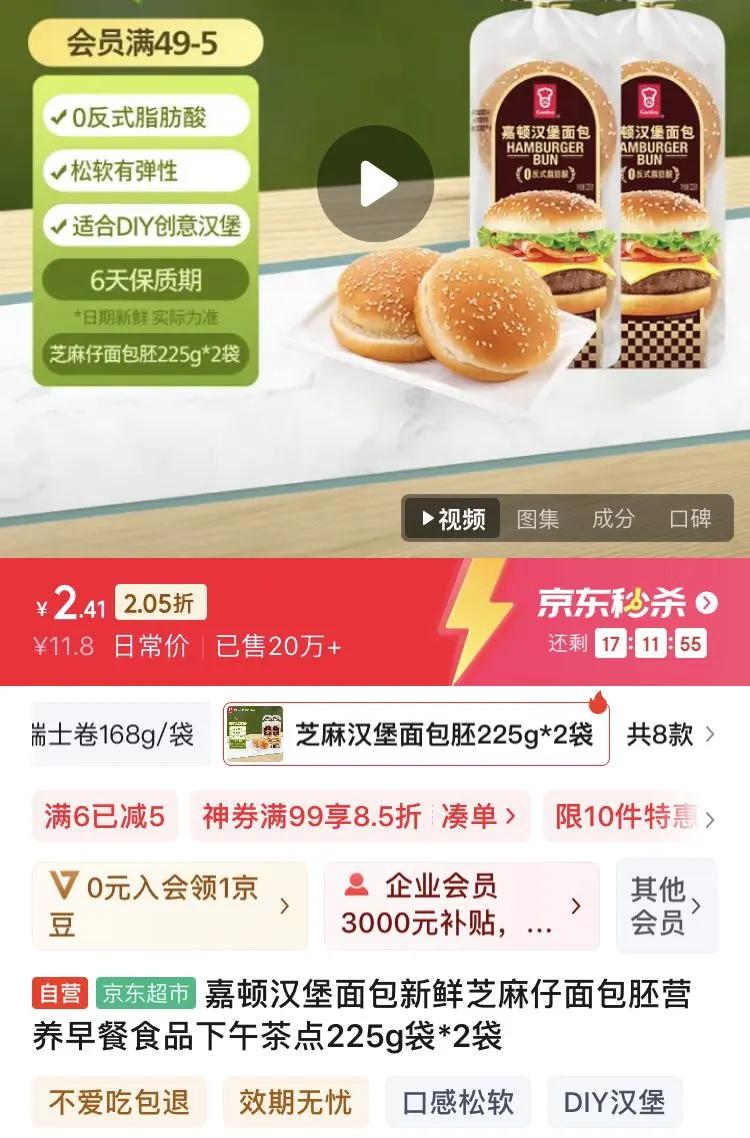The height and width of the screenshot is (1138, 750).
Task: Play the product video
Action: (375, 183)
